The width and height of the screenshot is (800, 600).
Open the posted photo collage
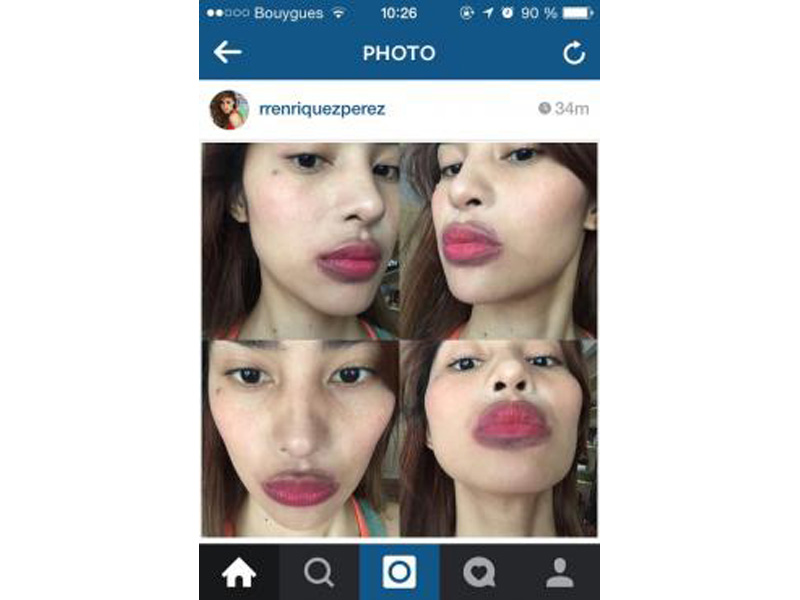[399, 339]
